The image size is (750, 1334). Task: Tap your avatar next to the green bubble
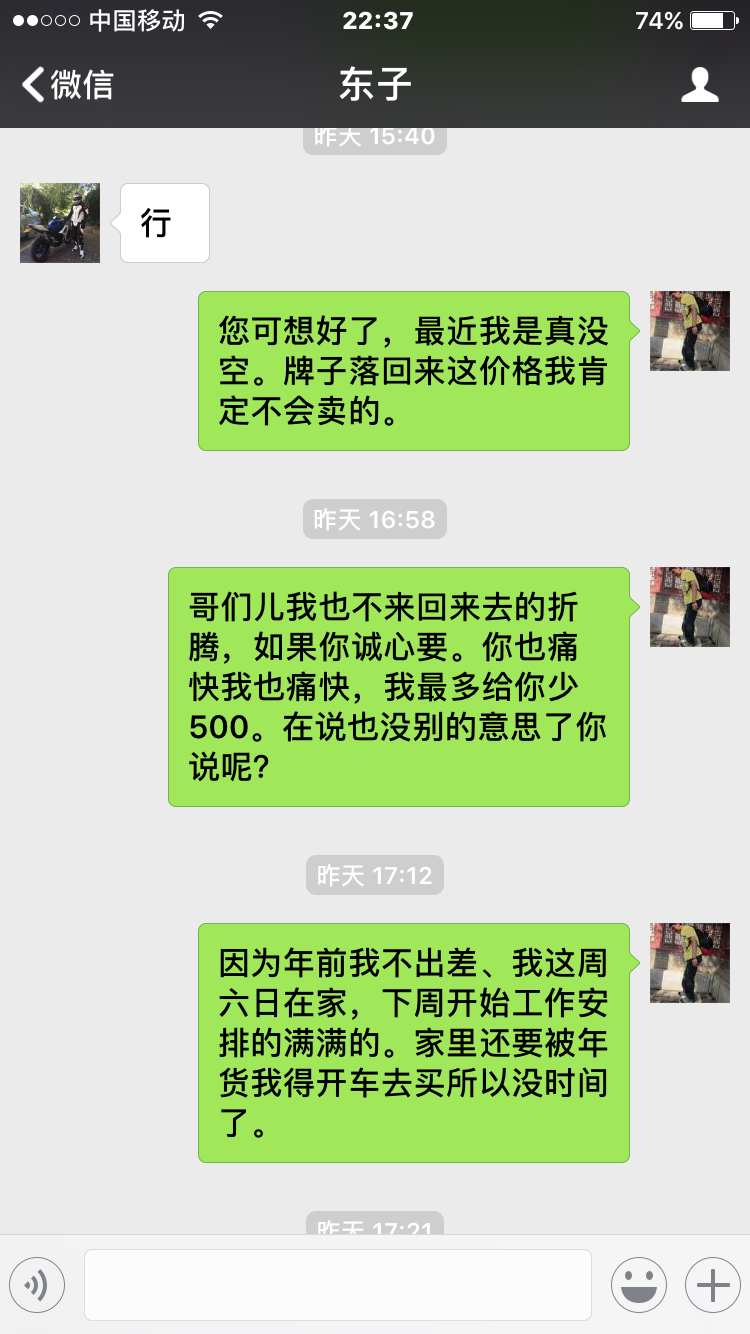(x=689, y=330)
